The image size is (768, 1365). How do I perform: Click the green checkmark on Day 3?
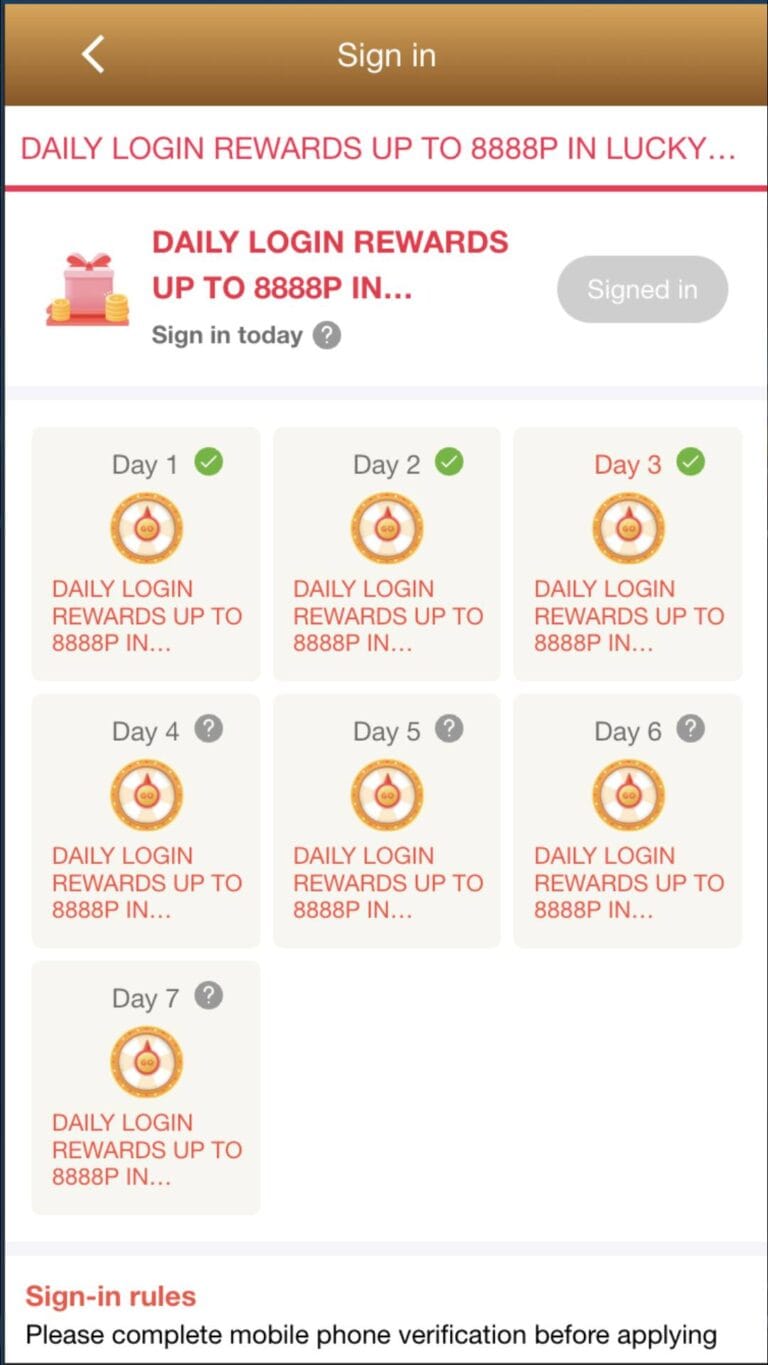[690, 461]
